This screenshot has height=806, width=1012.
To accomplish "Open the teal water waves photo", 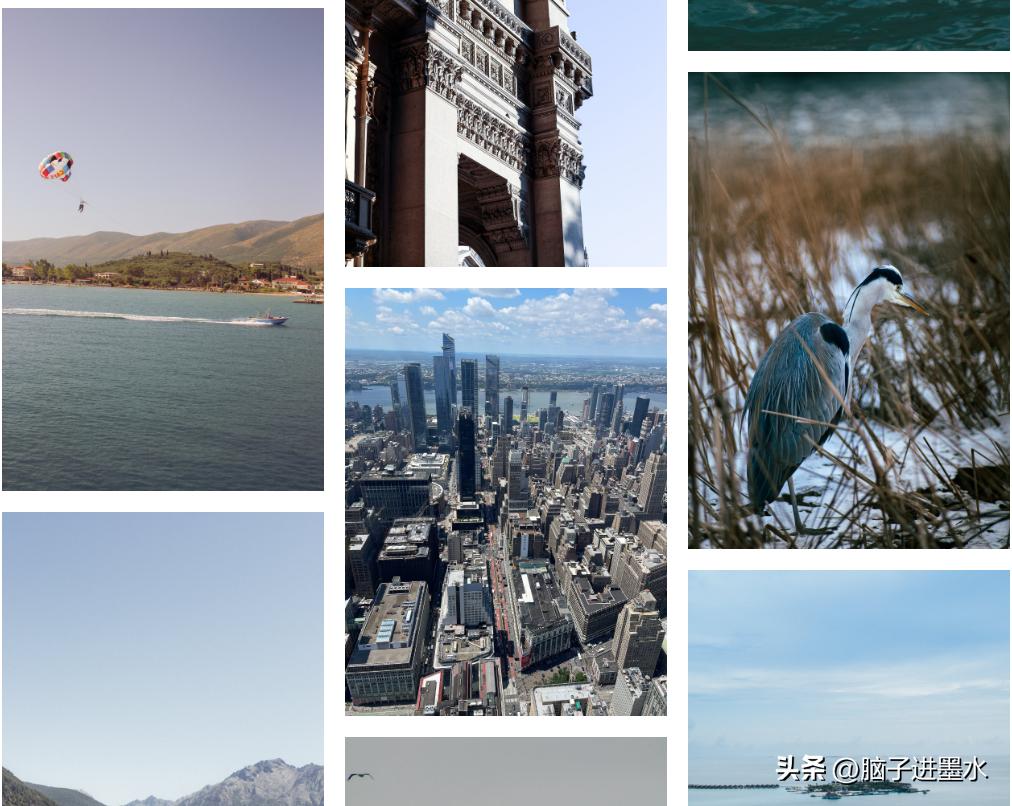I will coord(848,24).
